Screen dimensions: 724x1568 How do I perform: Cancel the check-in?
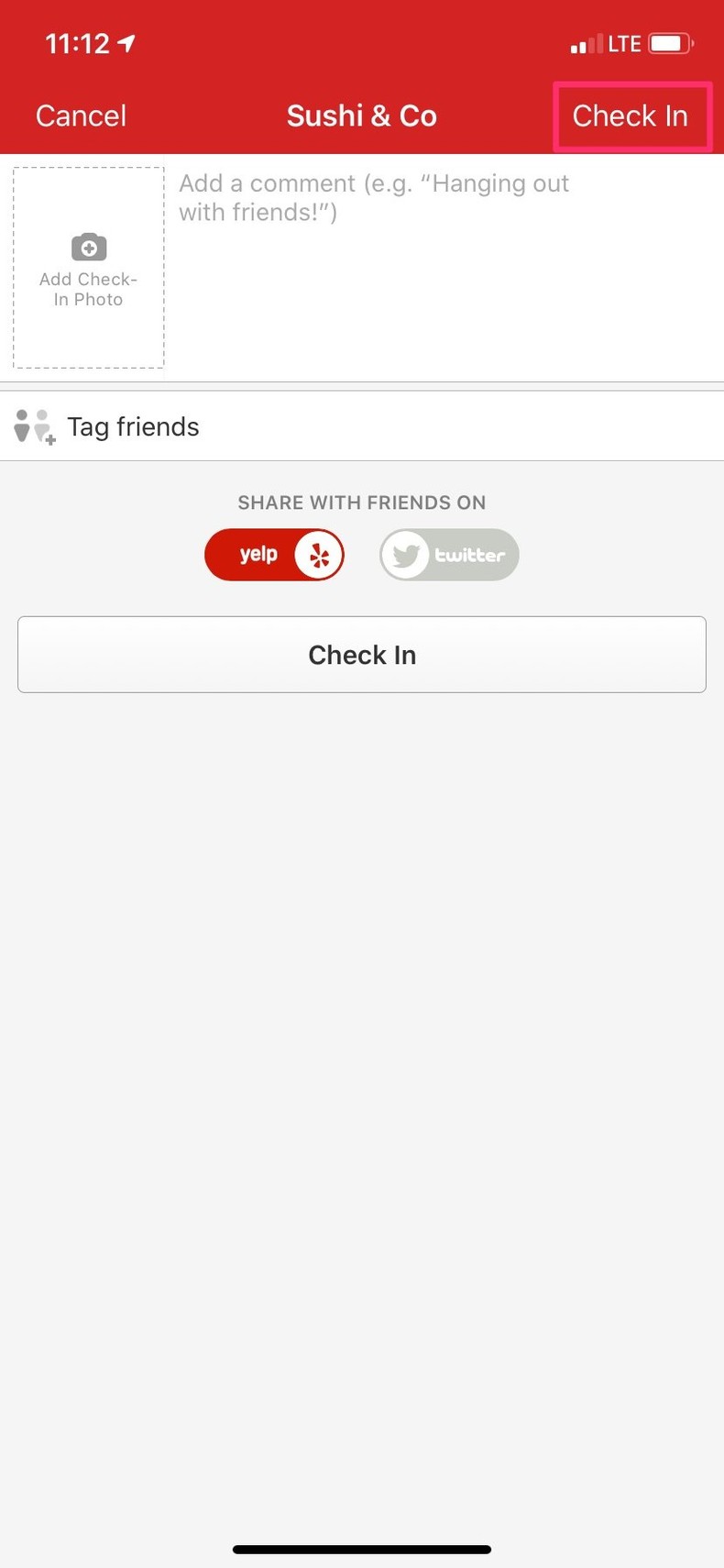[x=81, y=116]
